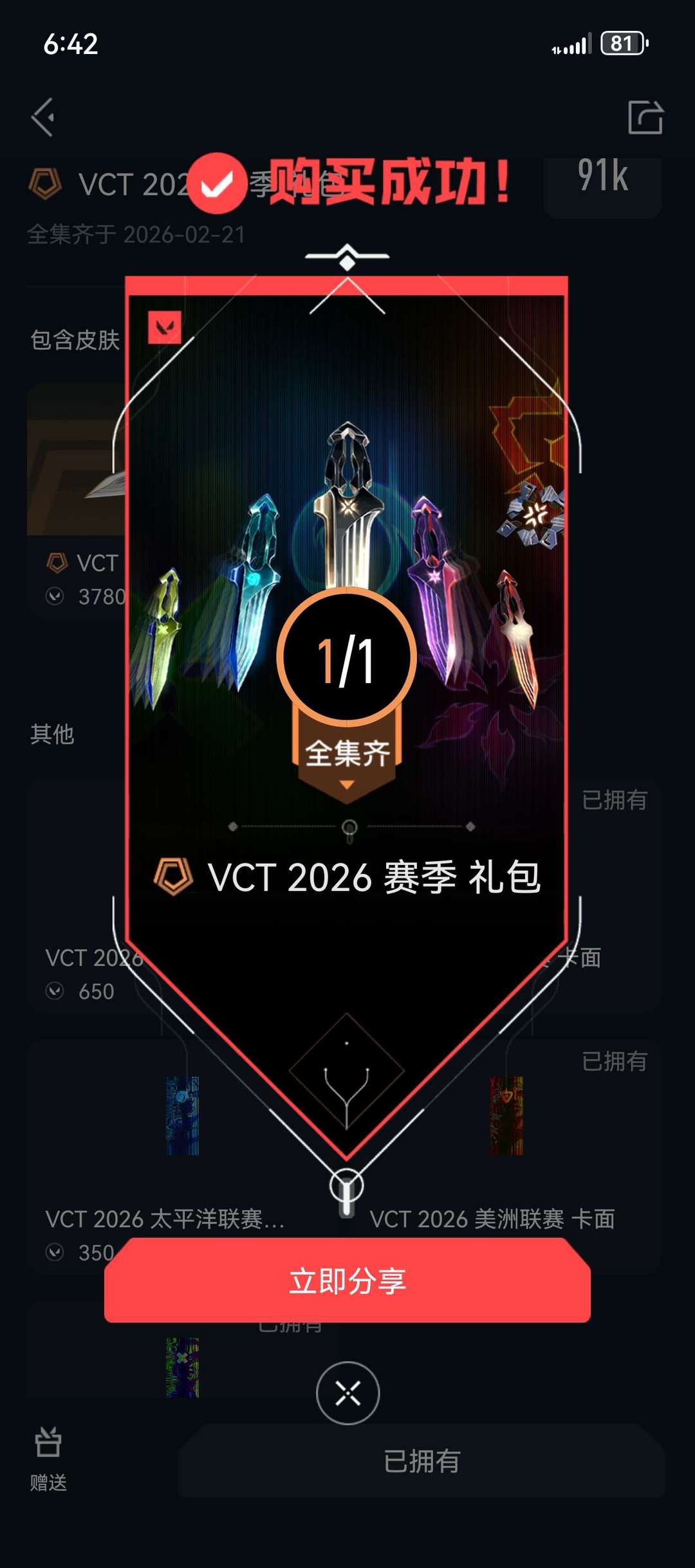The width and height of the screenshot is (695, 1568).
Task: Close the purchase popup with the X button
Action: tap(347, 1393)
